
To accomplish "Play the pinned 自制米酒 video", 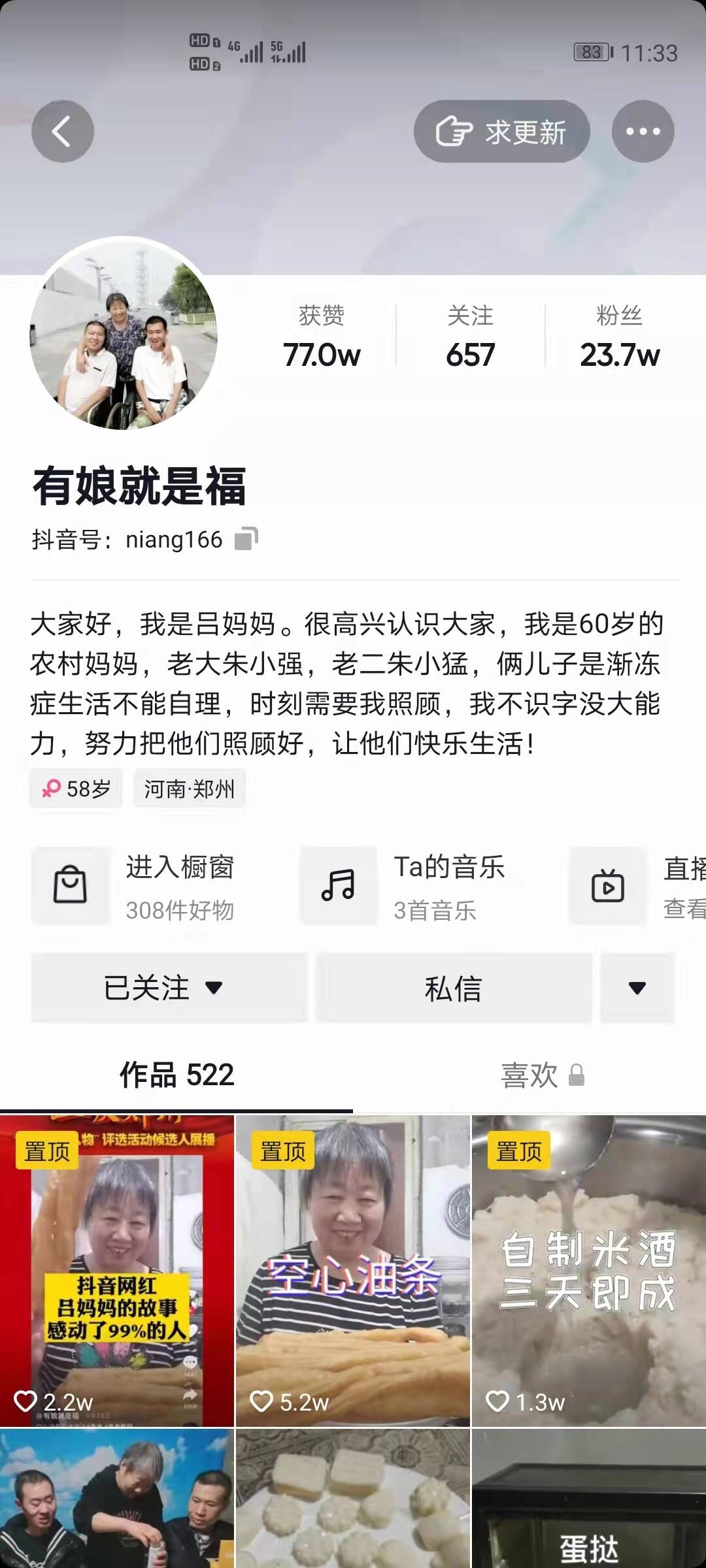I will point(588,1271).
